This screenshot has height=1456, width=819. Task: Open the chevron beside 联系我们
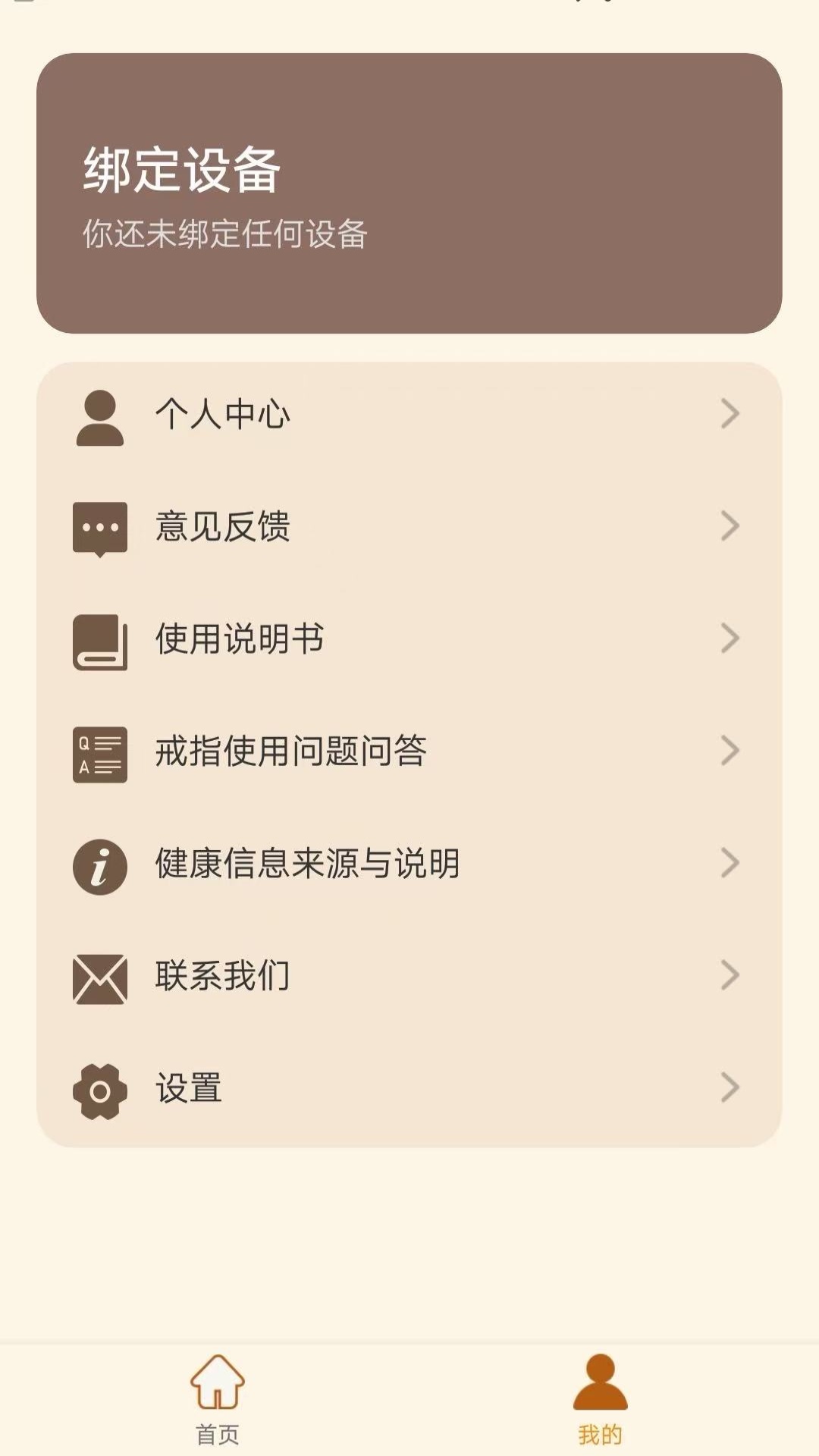(x=729, y=976)
